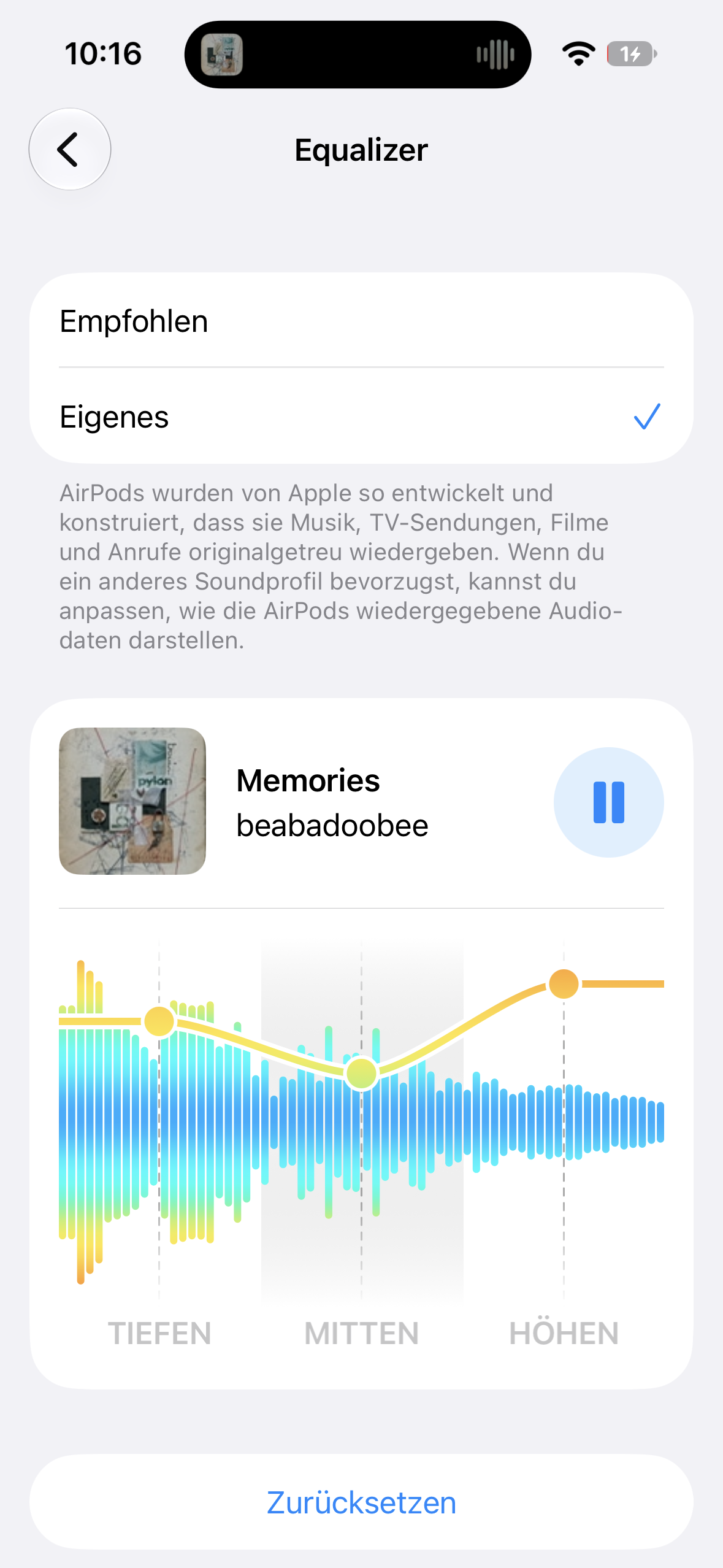This screenshot has height=1568, width=723.
Task: Choose the Eigenes equalizer option
Action: click(361, 417)
